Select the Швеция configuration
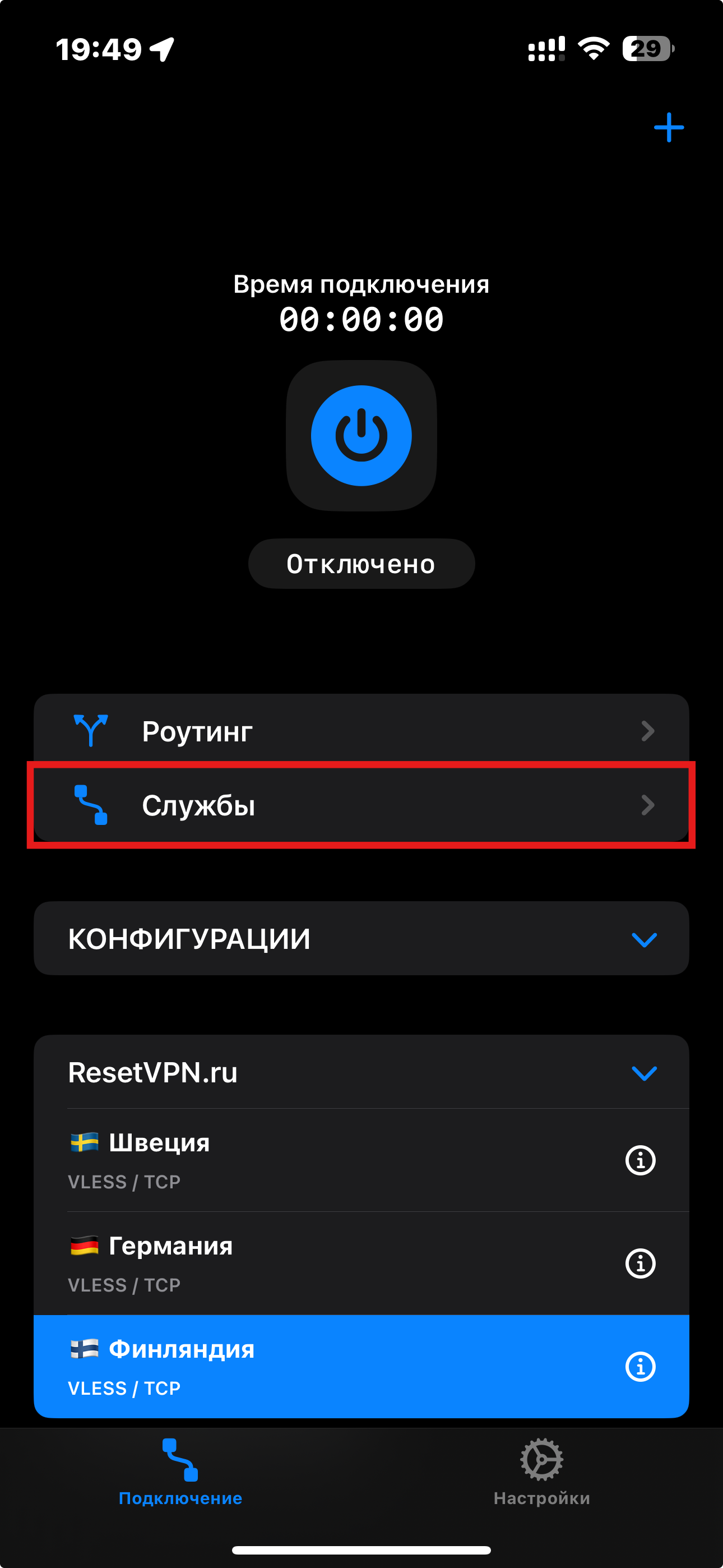The image size is (723, 1568). tap(304, 1160)
